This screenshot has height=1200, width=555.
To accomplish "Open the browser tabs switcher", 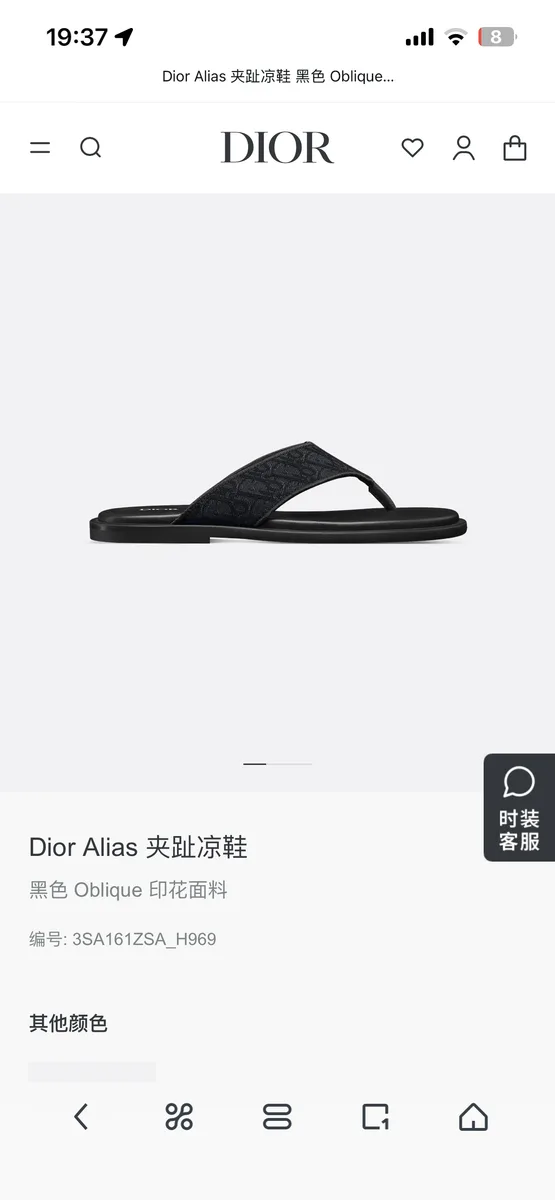I will 277,1117.
